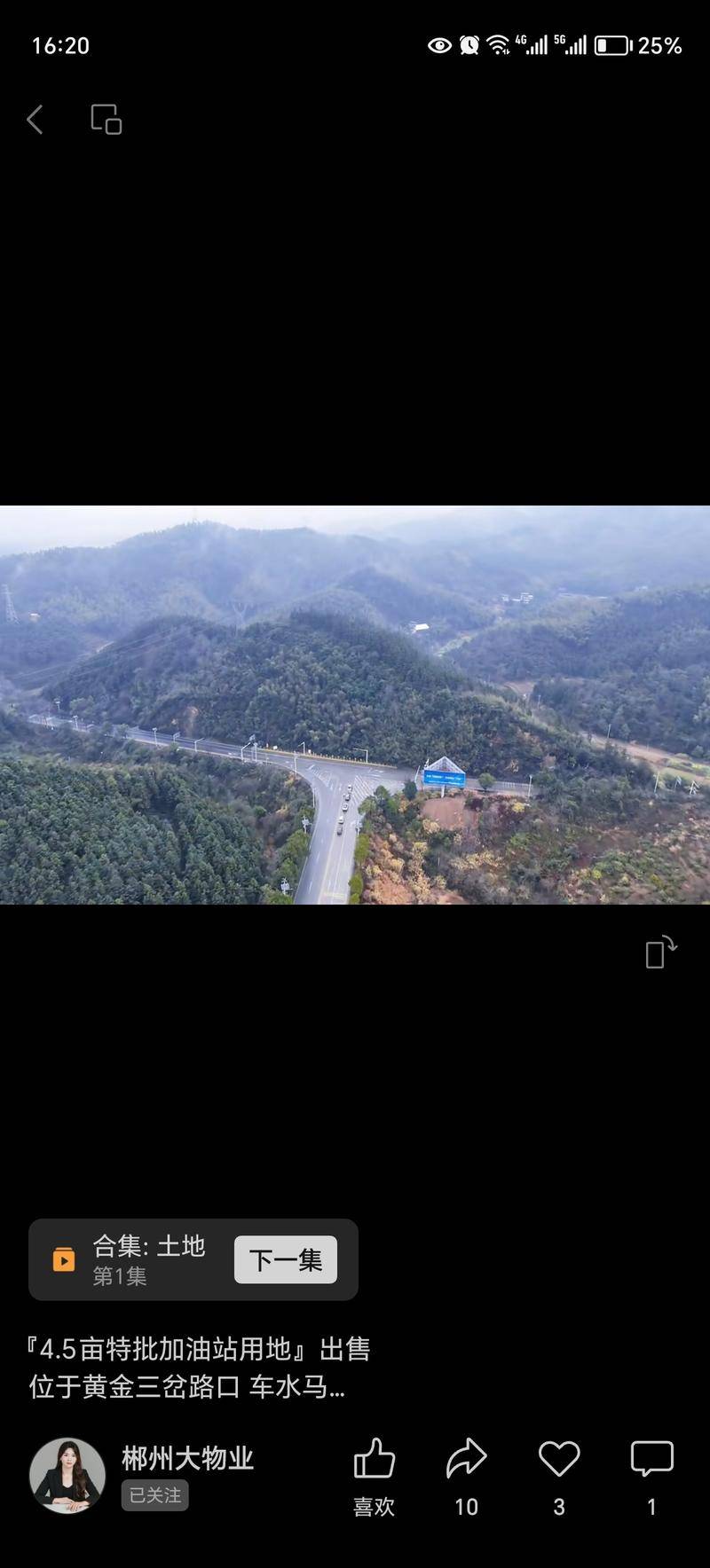Expand the truncated video description
The width and height of the screenshot is (710, 1568).
[199, 1368]
